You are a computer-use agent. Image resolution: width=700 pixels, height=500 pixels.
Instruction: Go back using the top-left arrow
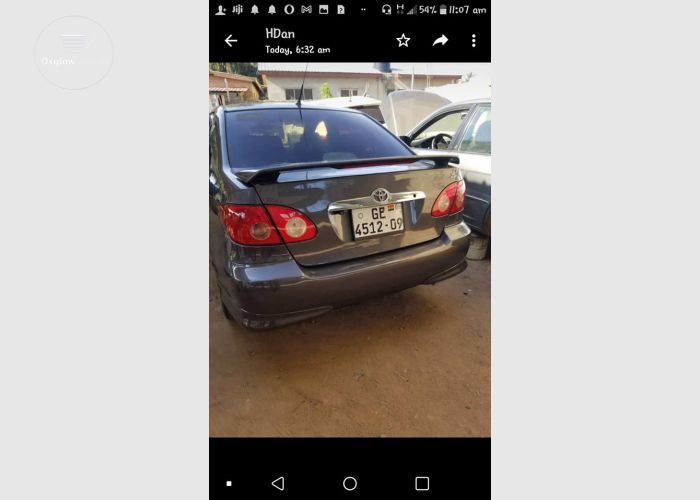coord(231,41)
